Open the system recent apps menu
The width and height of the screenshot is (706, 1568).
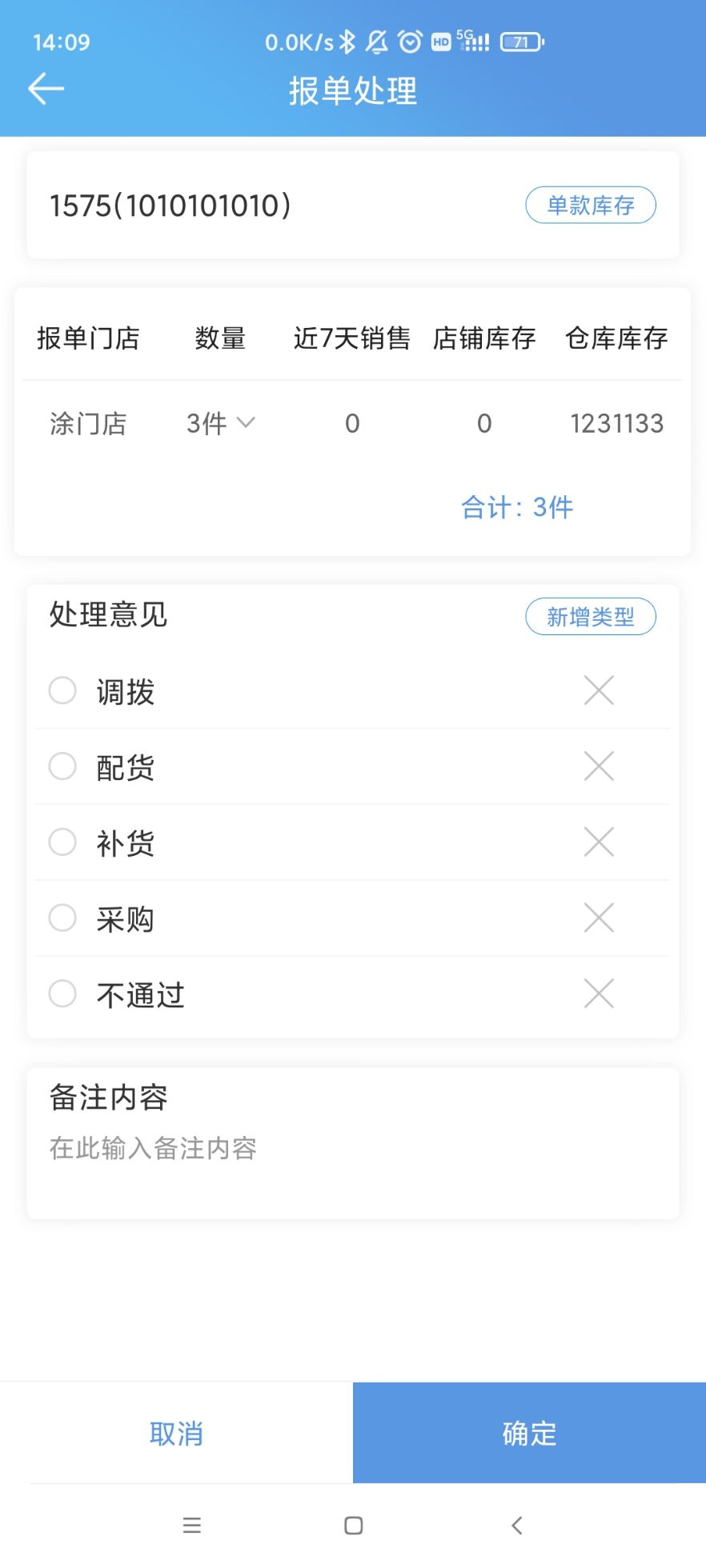click(x=191, y=1526)
